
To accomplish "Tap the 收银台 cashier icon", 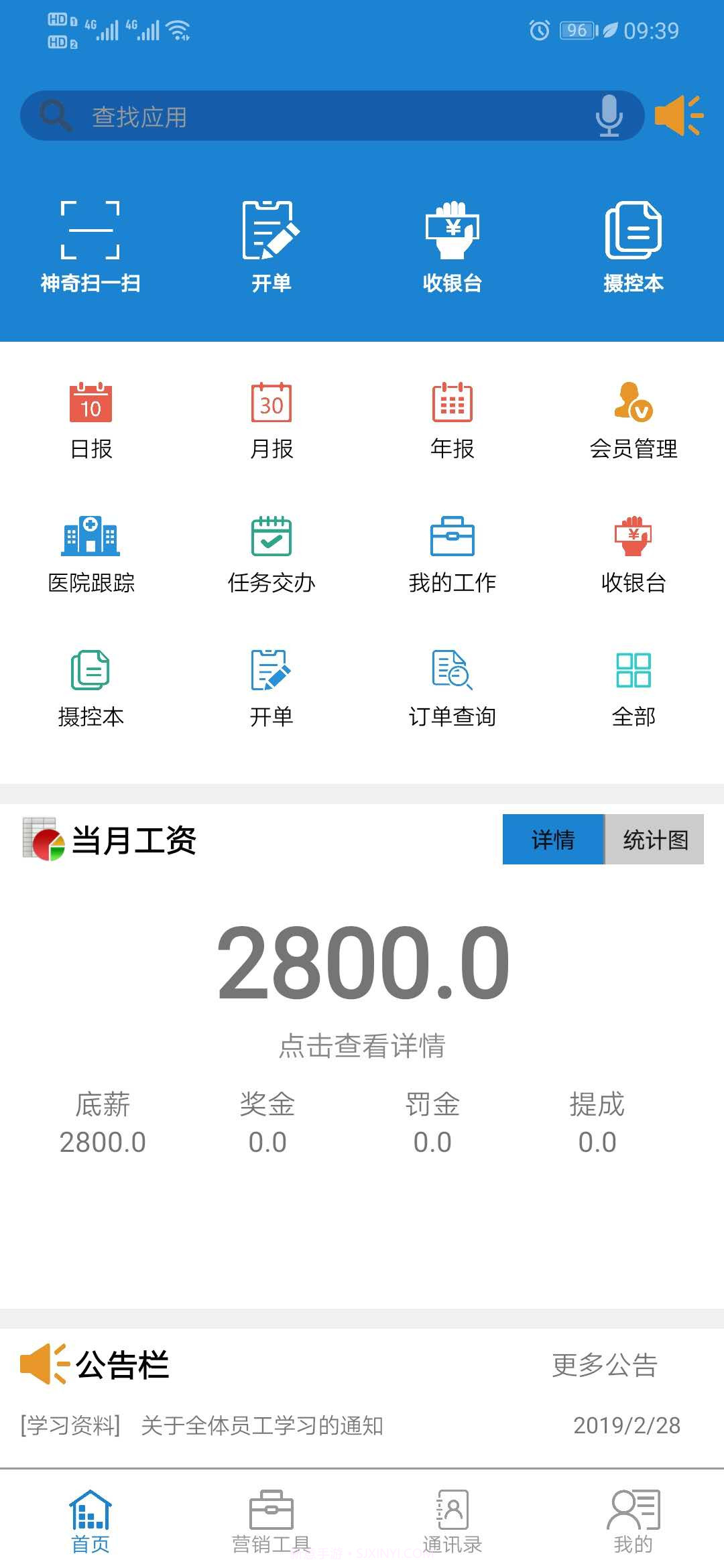I will pyautogui.click(x=451, y=245).
